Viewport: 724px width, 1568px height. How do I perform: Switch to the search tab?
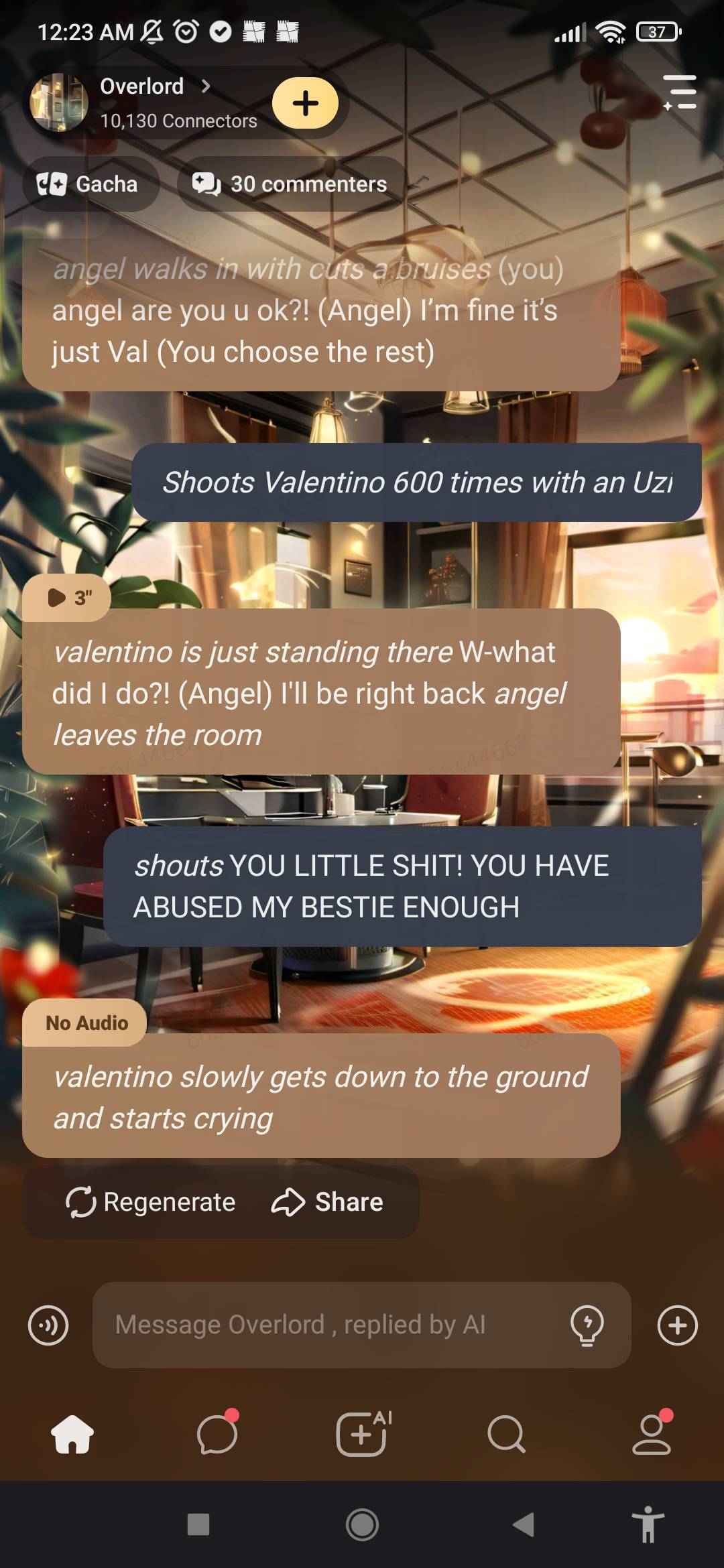point(506,1434)
